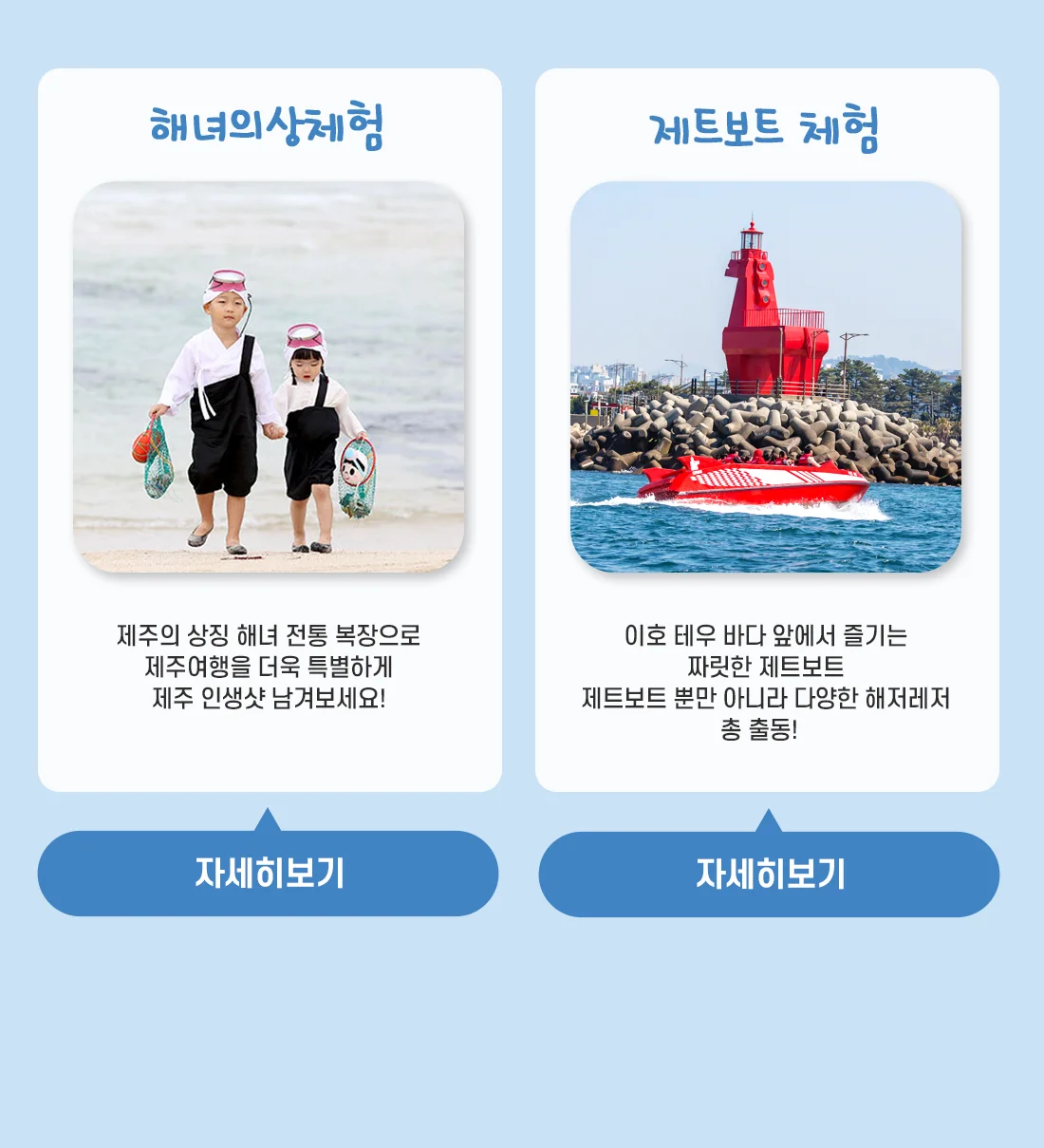Open 자세히보기 for 해녀의상체험

coord(268,874)
